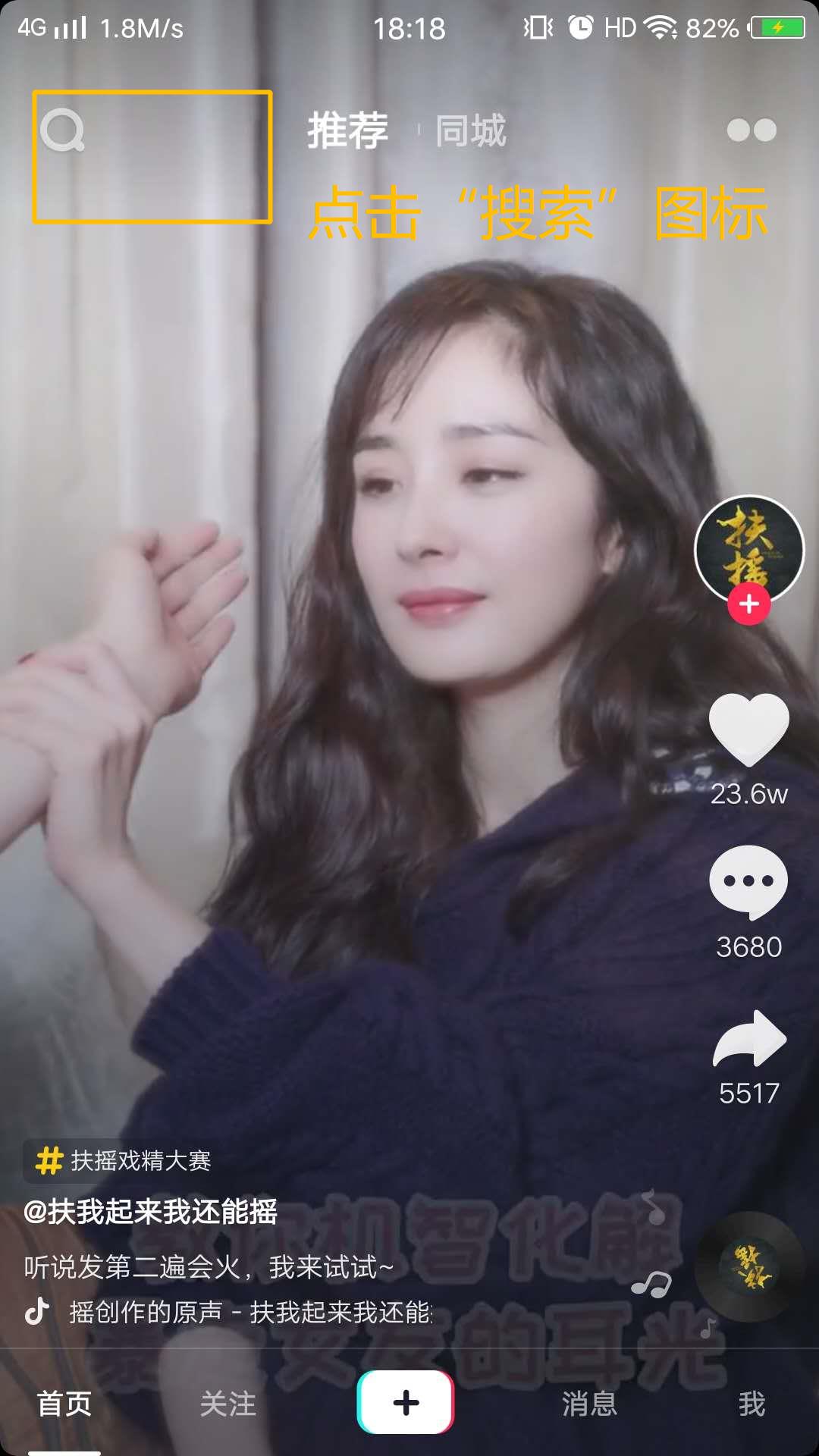Switch to the 推荐 tab

pos(347,130)
